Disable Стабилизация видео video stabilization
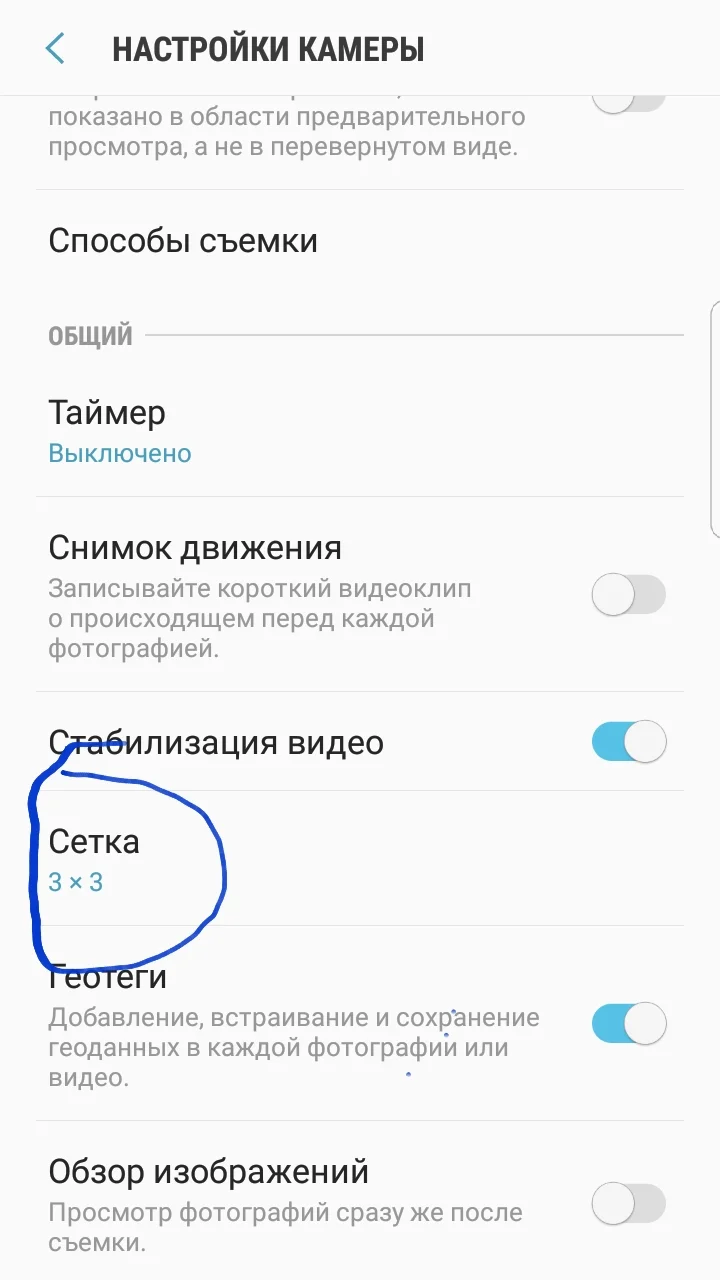720x1280 pixels. (x=628, y=742)
